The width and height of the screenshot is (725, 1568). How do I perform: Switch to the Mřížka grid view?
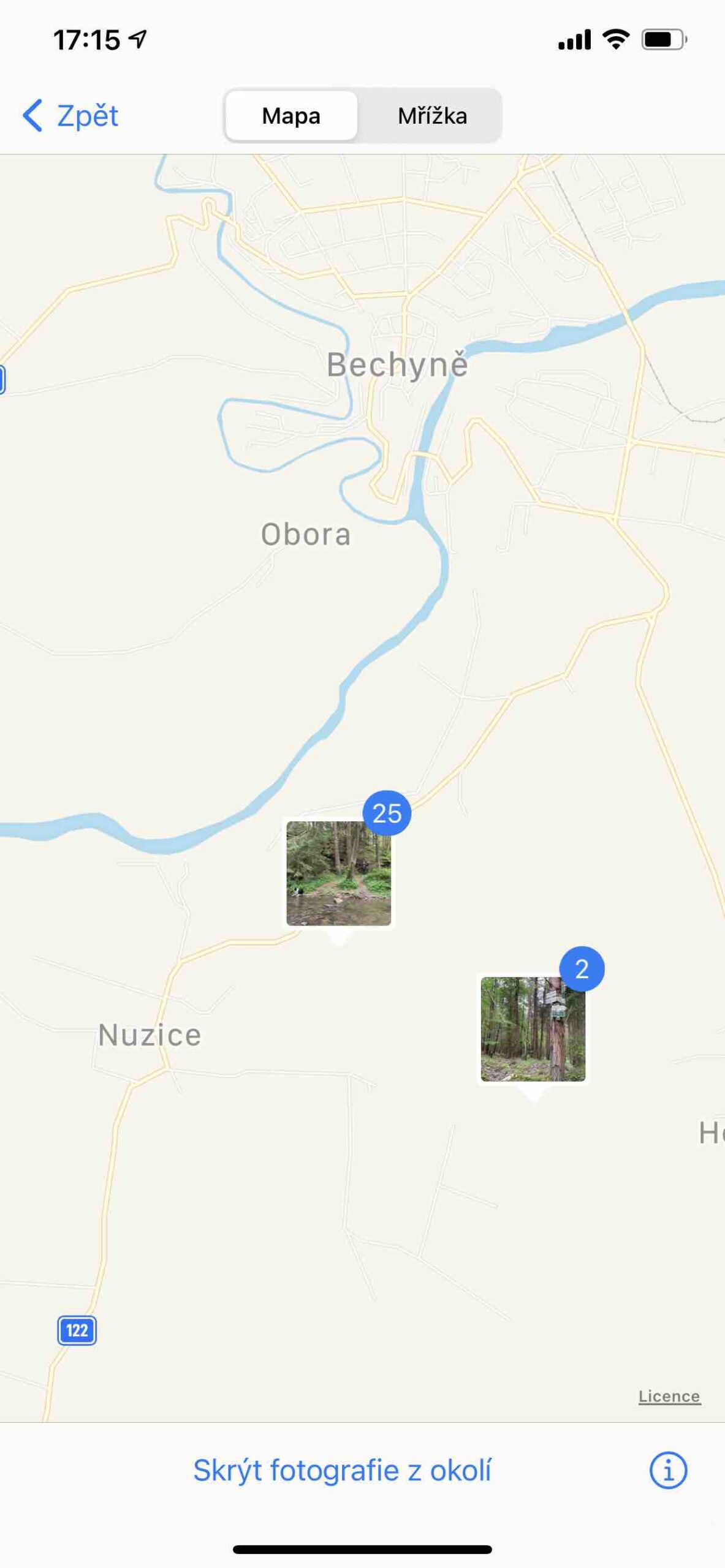[432, 116]
